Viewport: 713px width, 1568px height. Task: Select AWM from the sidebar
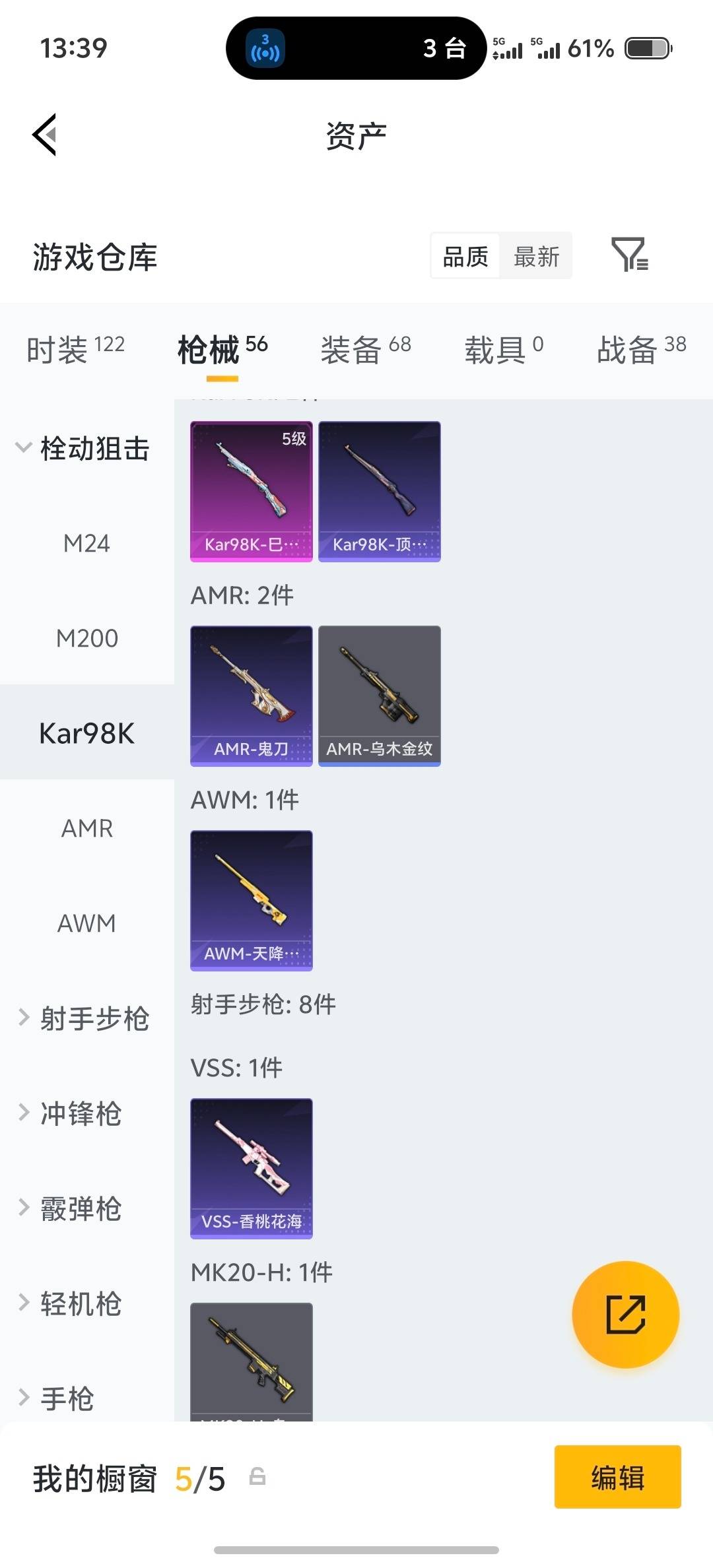88,923
